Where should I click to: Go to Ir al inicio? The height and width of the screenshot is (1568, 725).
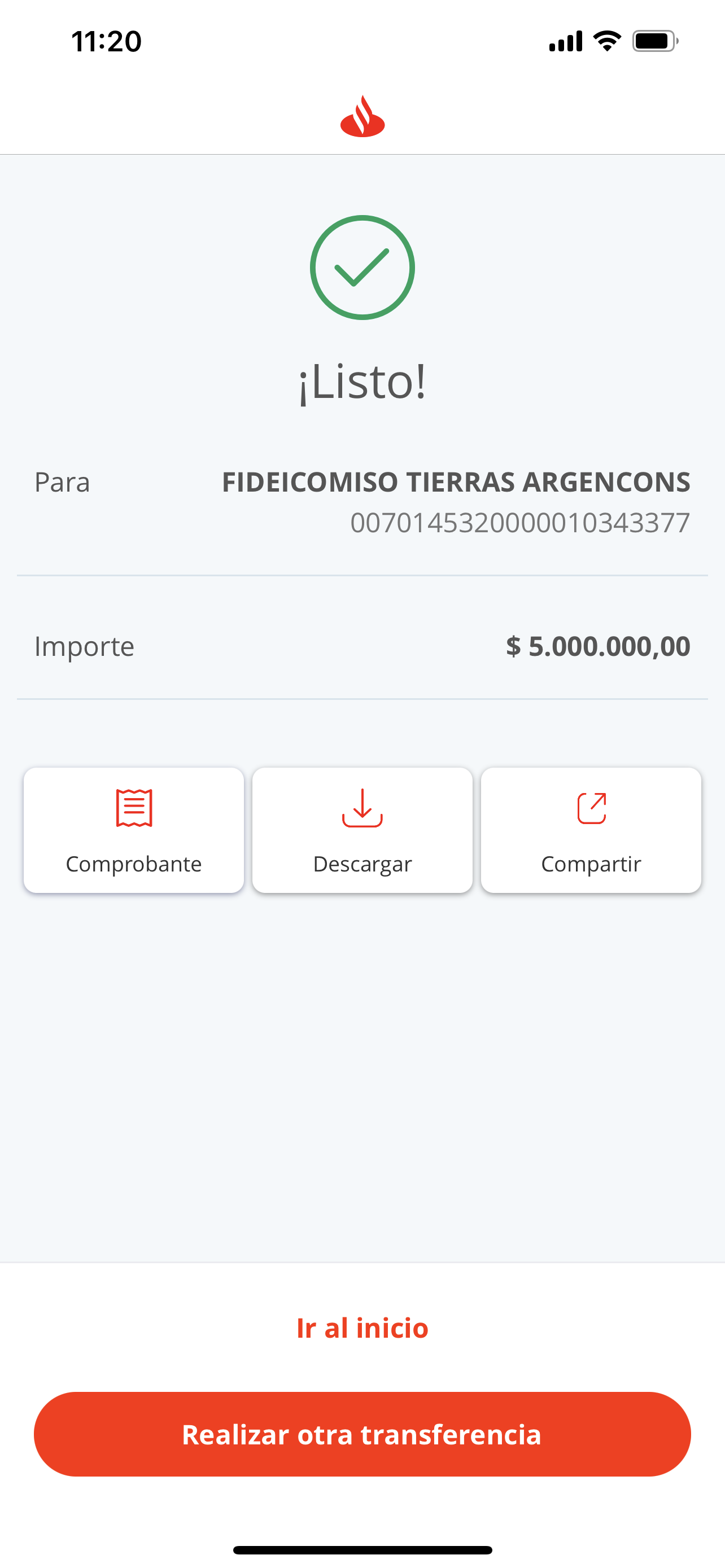click(362, 1328)
